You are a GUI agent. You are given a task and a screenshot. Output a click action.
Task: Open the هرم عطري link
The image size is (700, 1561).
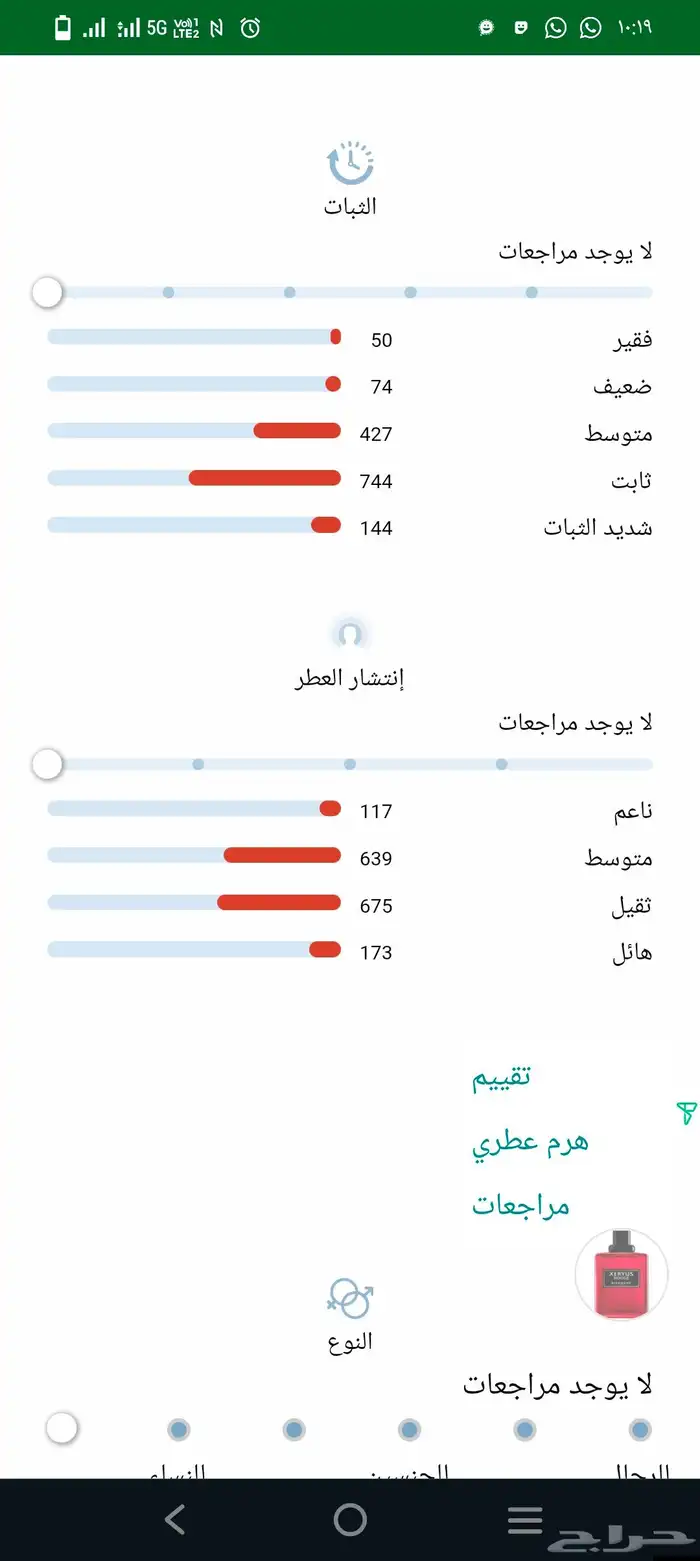pos(530,1141)
